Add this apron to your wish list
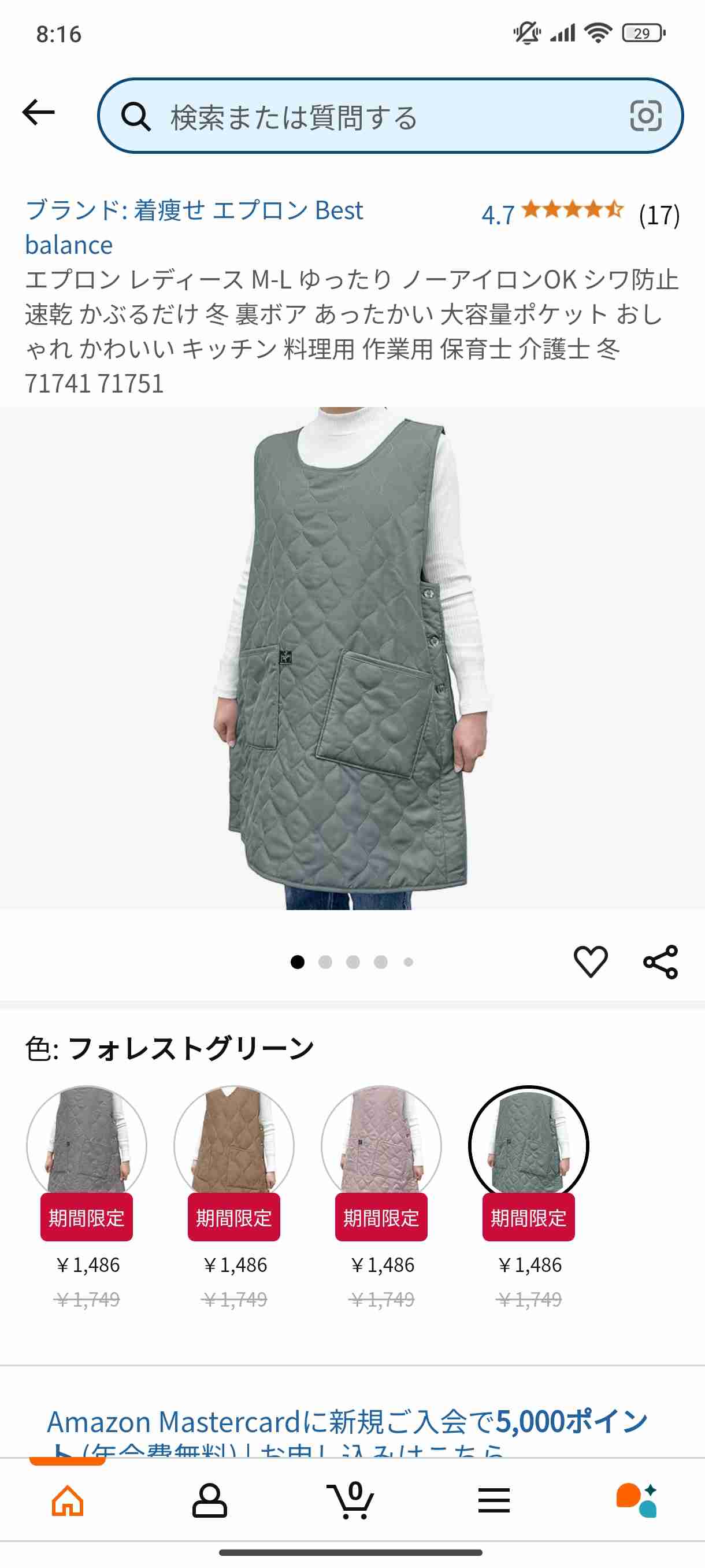This screenshot has width=705, height=1568. click(x=591, y=961)
